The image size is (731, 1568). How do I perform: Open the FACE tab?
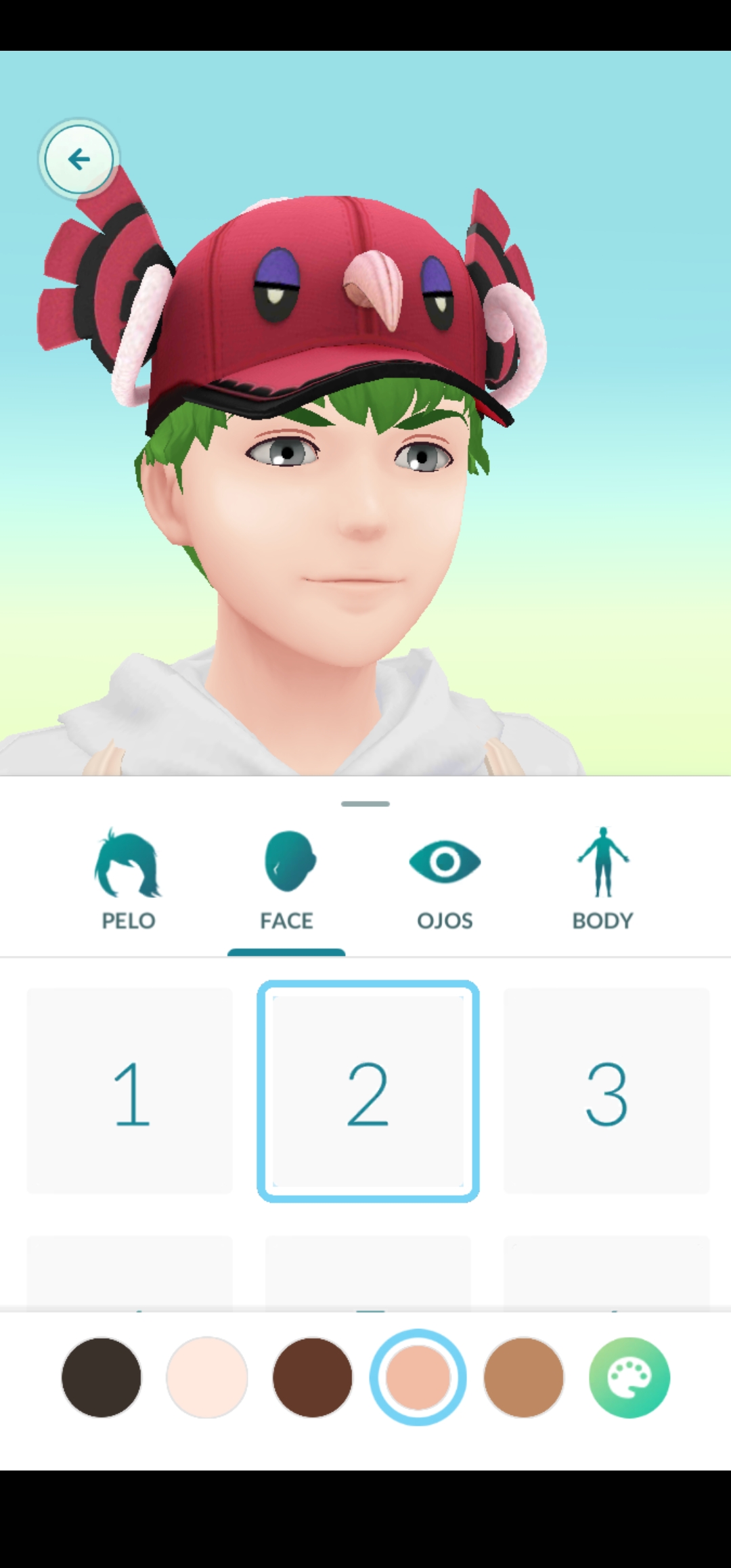point(287,879)
